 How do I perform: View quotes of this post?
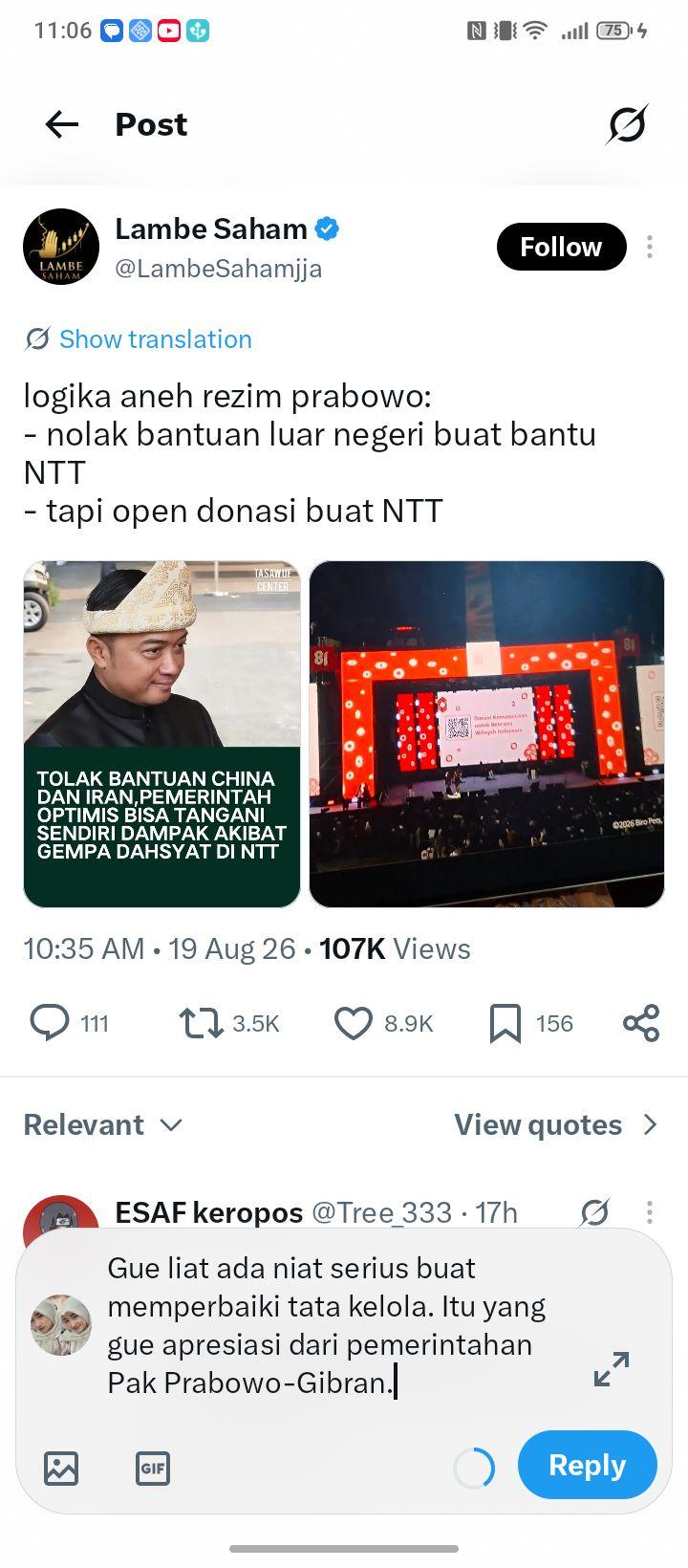(557, 1124)
